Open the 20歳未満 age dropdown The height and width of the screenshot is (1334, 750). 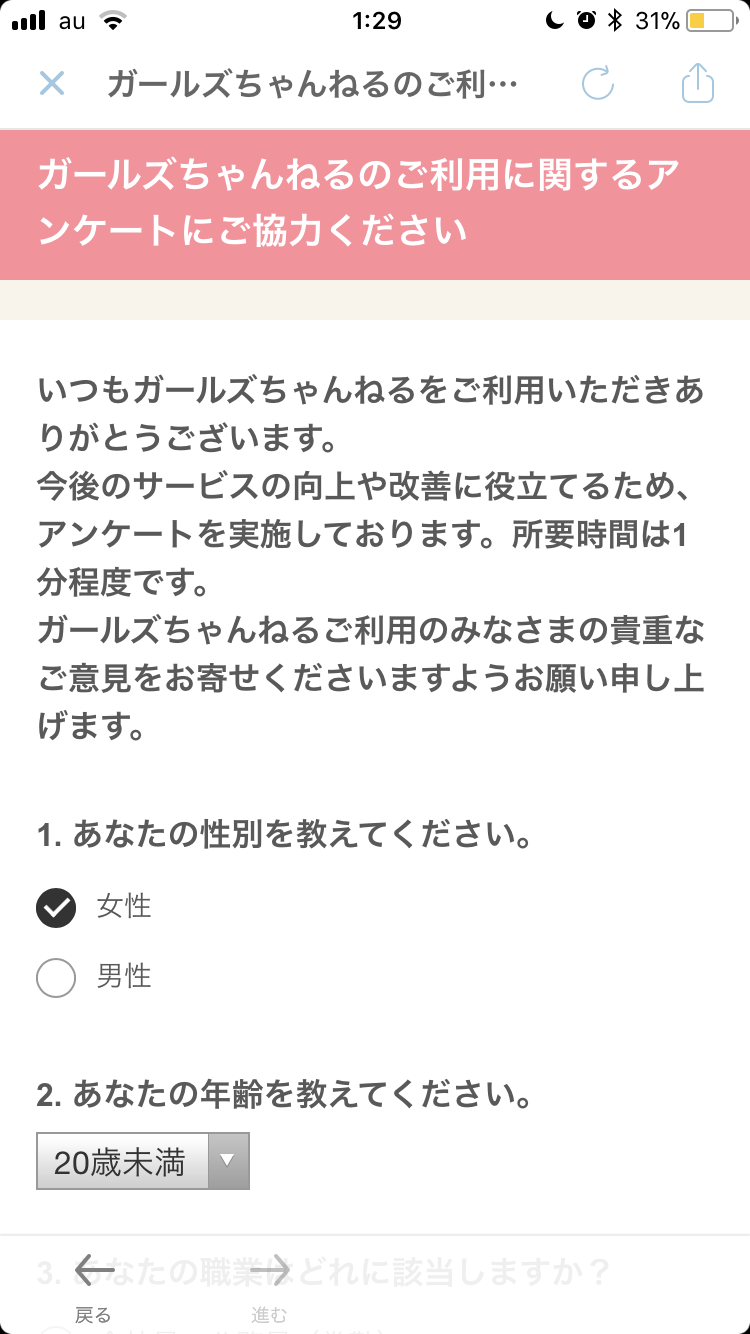coord(143,1161)
